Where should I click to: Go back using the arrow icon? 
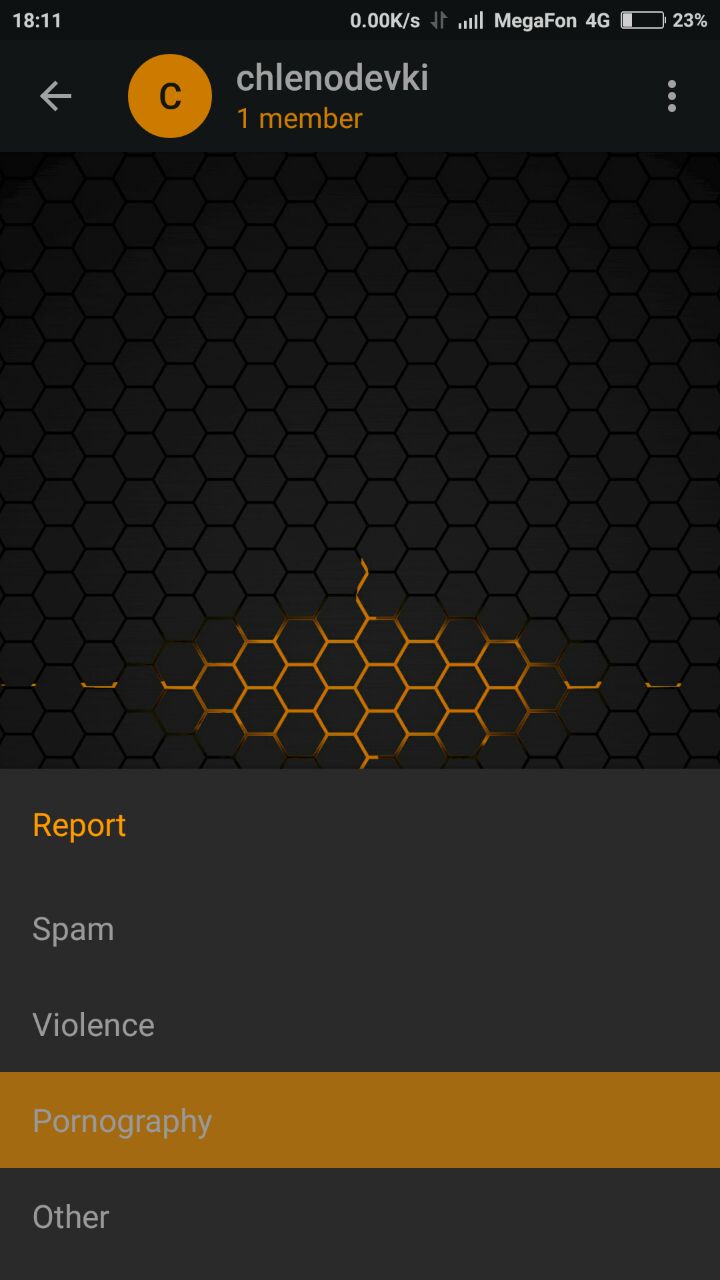point(55,96)
